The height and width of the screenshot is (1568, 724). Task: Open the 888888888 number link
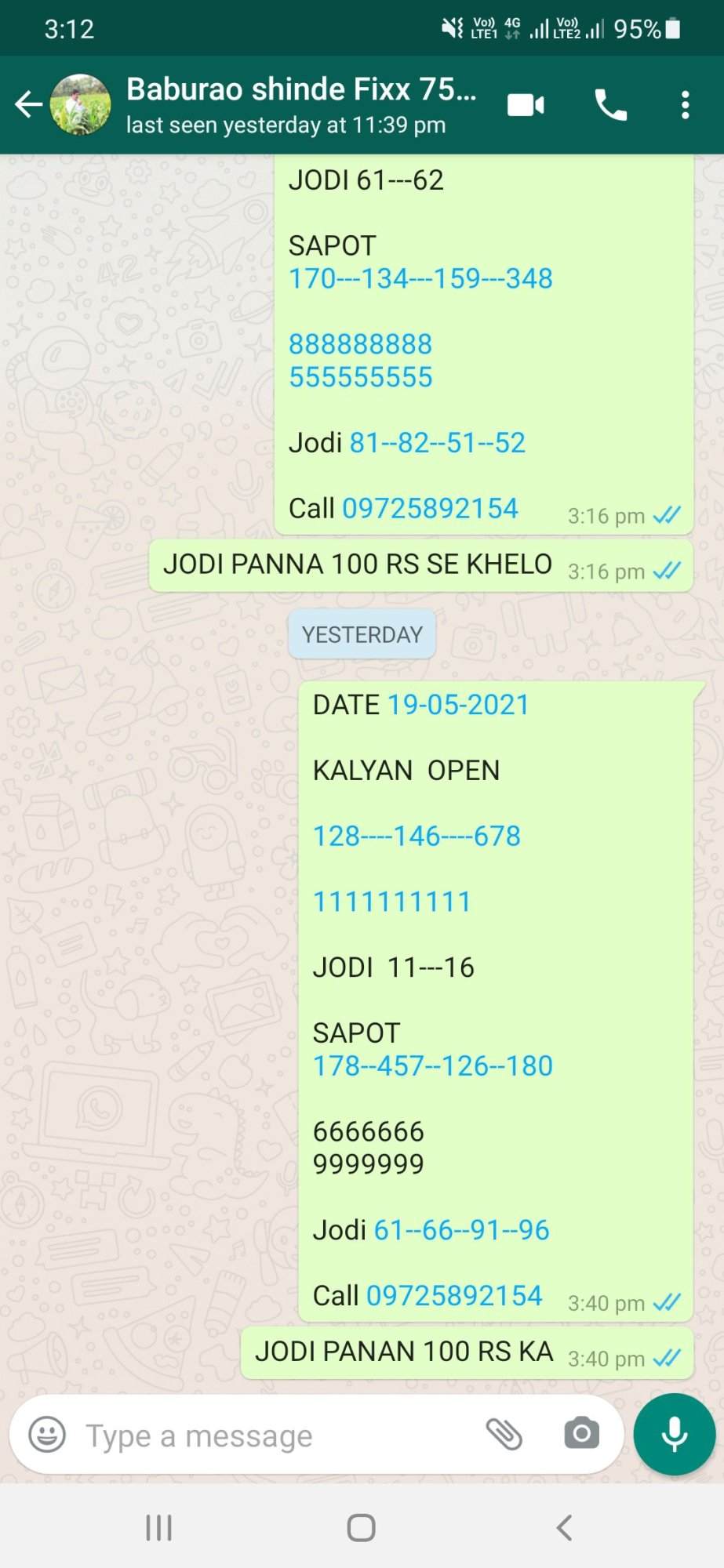click(360, 343)
